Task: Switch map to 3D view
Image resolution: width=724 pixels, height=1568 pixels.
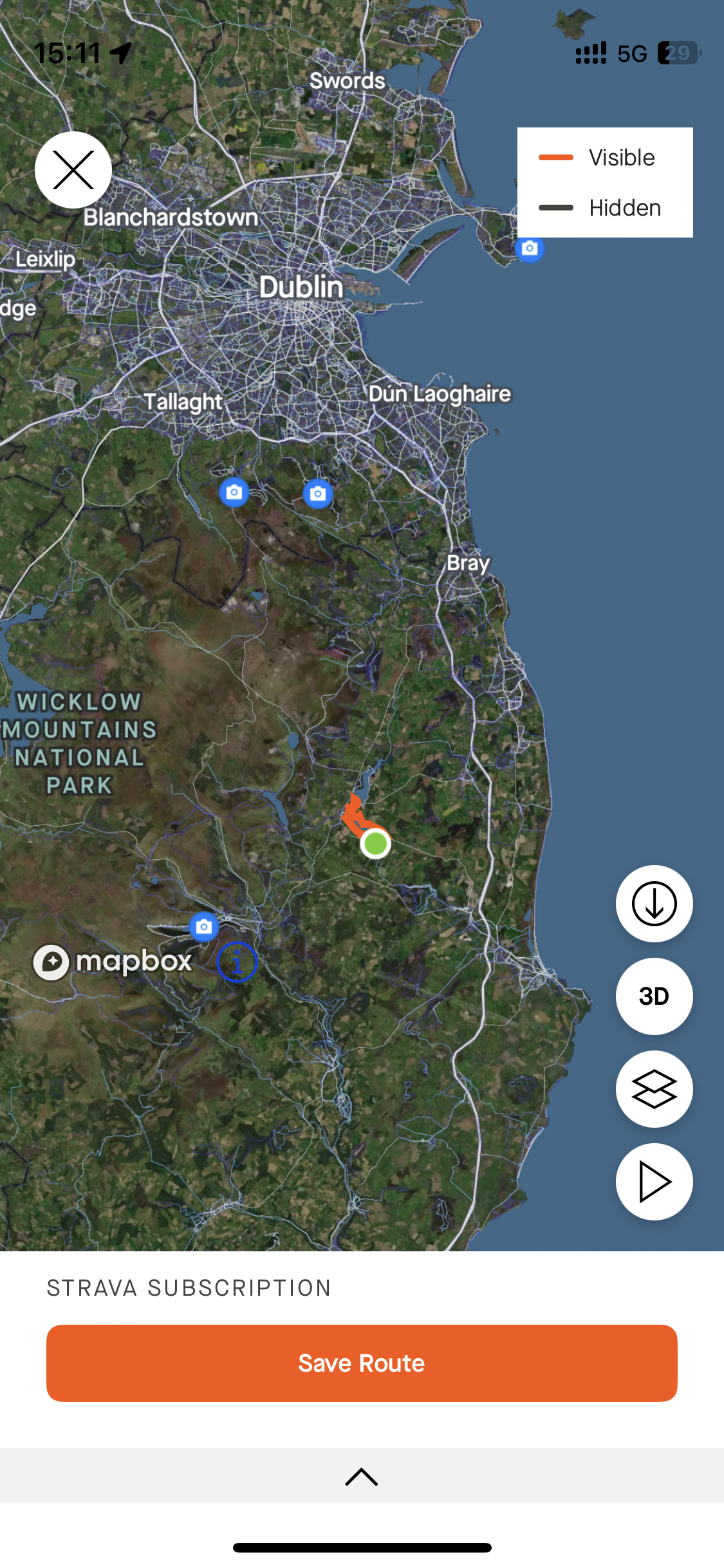Action: (x=654, y=996)
